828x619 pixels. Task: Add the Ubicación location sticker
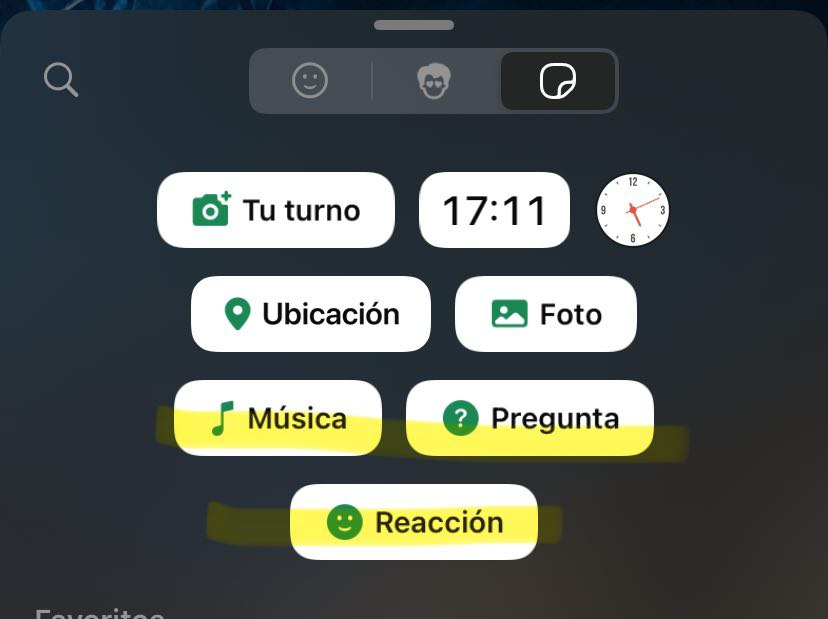pos(311,314)
